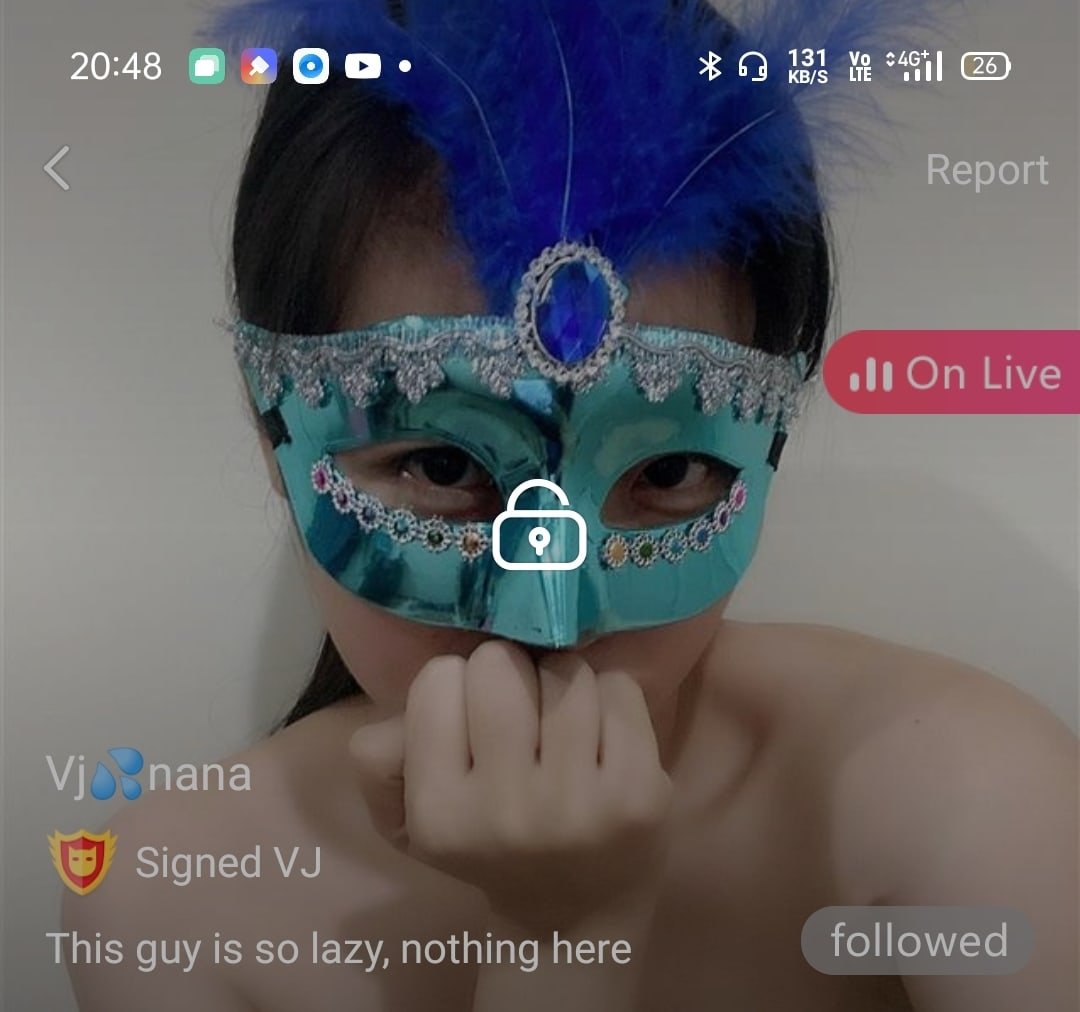Report this profile
1080x1012 pixels.
click(x=986, y=170)
